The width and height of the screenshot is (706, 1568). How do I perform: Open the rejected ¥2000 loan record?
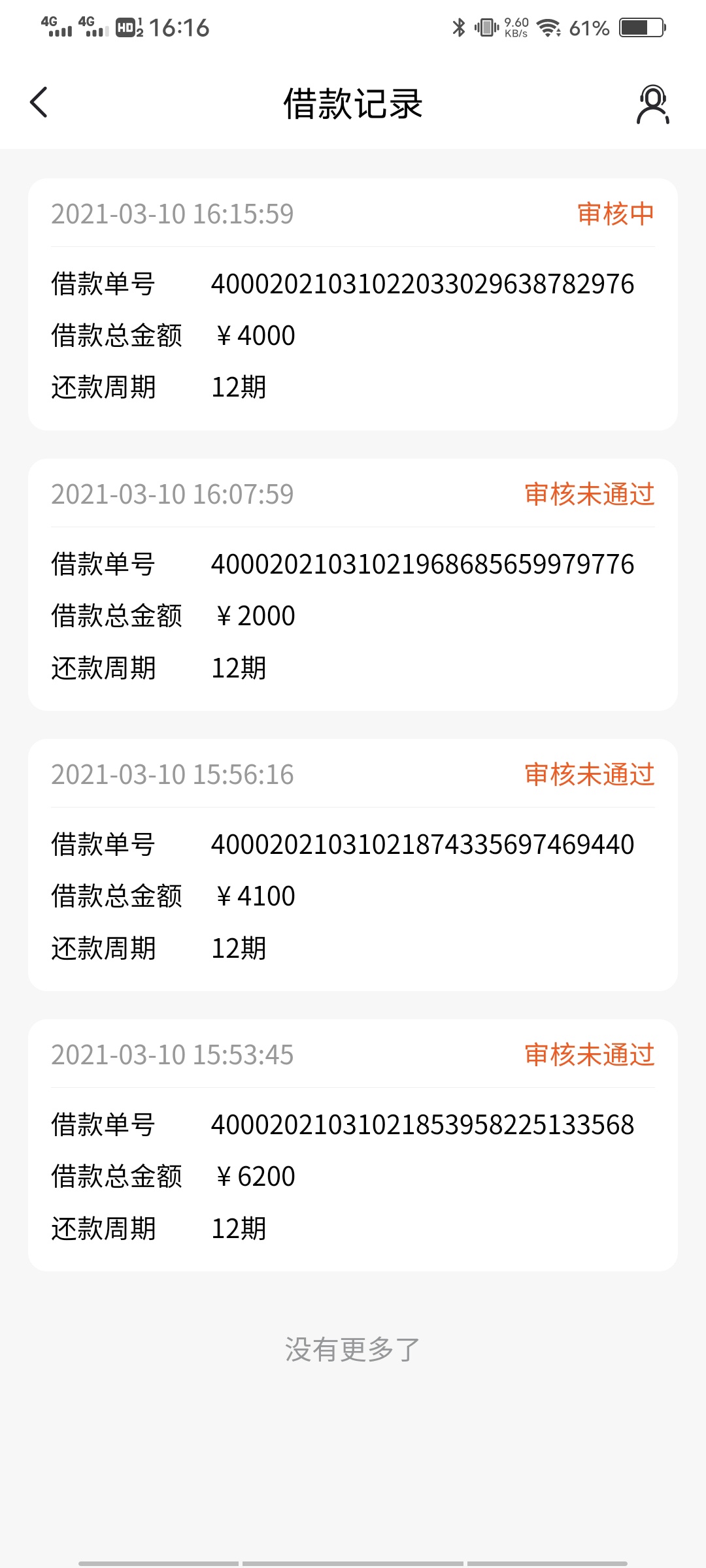pyautogui.click(x=353, y=585)
